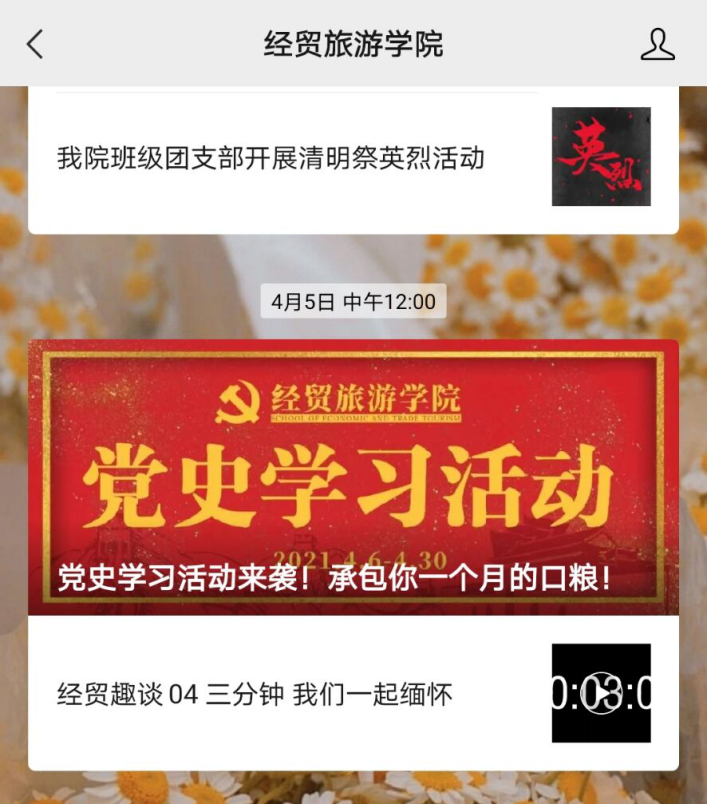Open the account profile icon
707x804 pixels.
pyautogui.click(x=657, y=44)
